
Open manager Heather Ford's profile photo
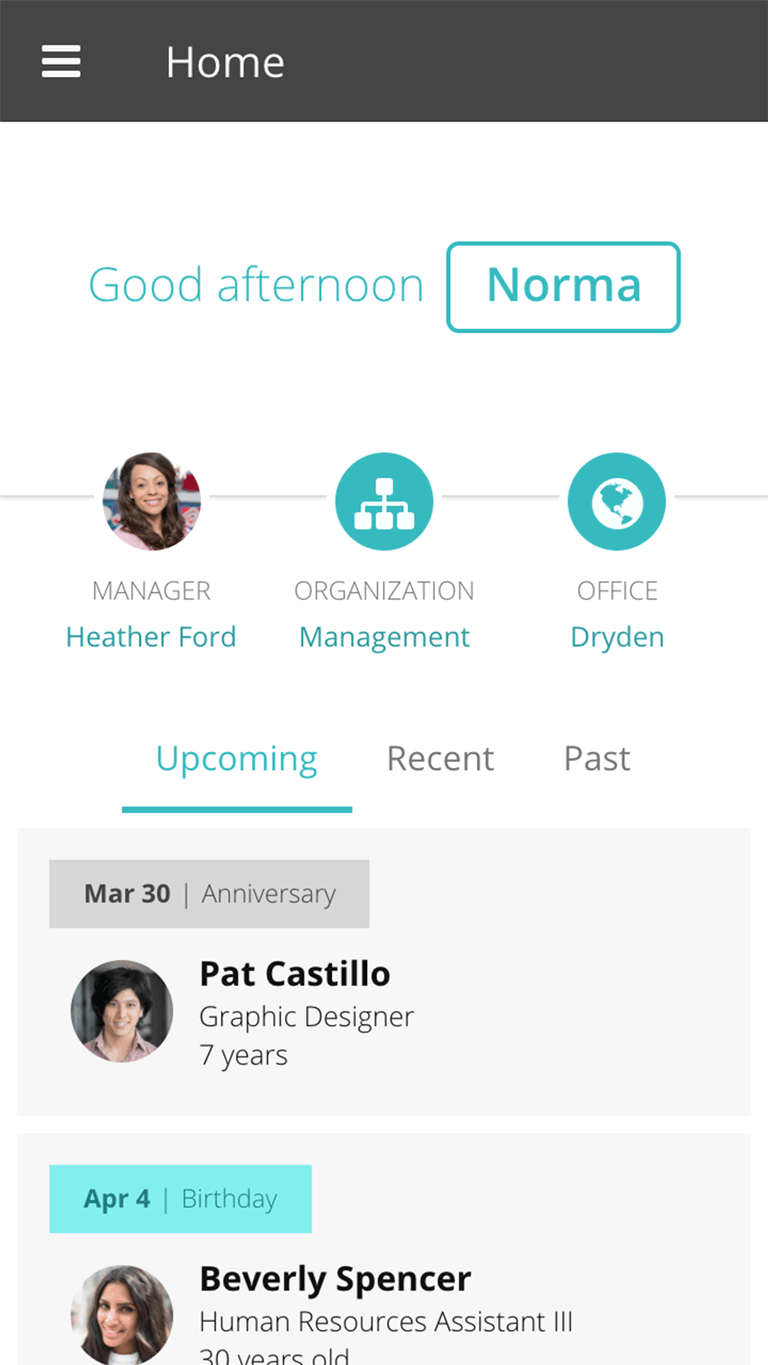[x=152, y=501]
